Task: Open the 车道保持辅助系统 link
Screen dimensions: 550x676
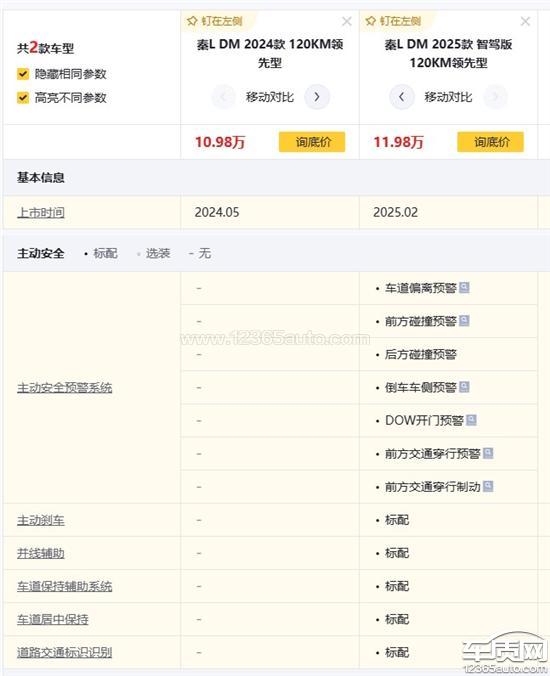Action: (x=65, y=586)
